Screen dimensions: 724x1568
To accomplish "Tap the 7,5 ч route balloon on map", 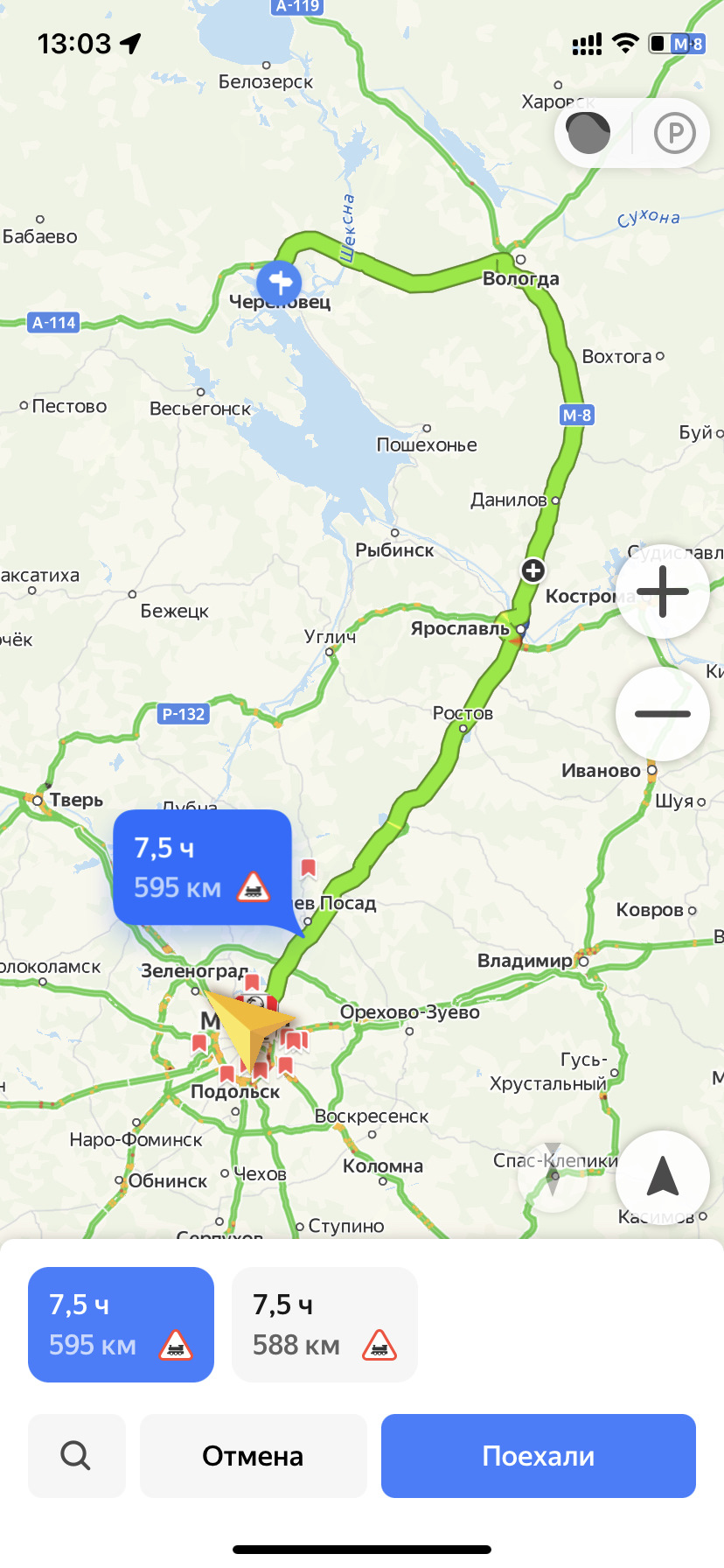I will point(202,867).
